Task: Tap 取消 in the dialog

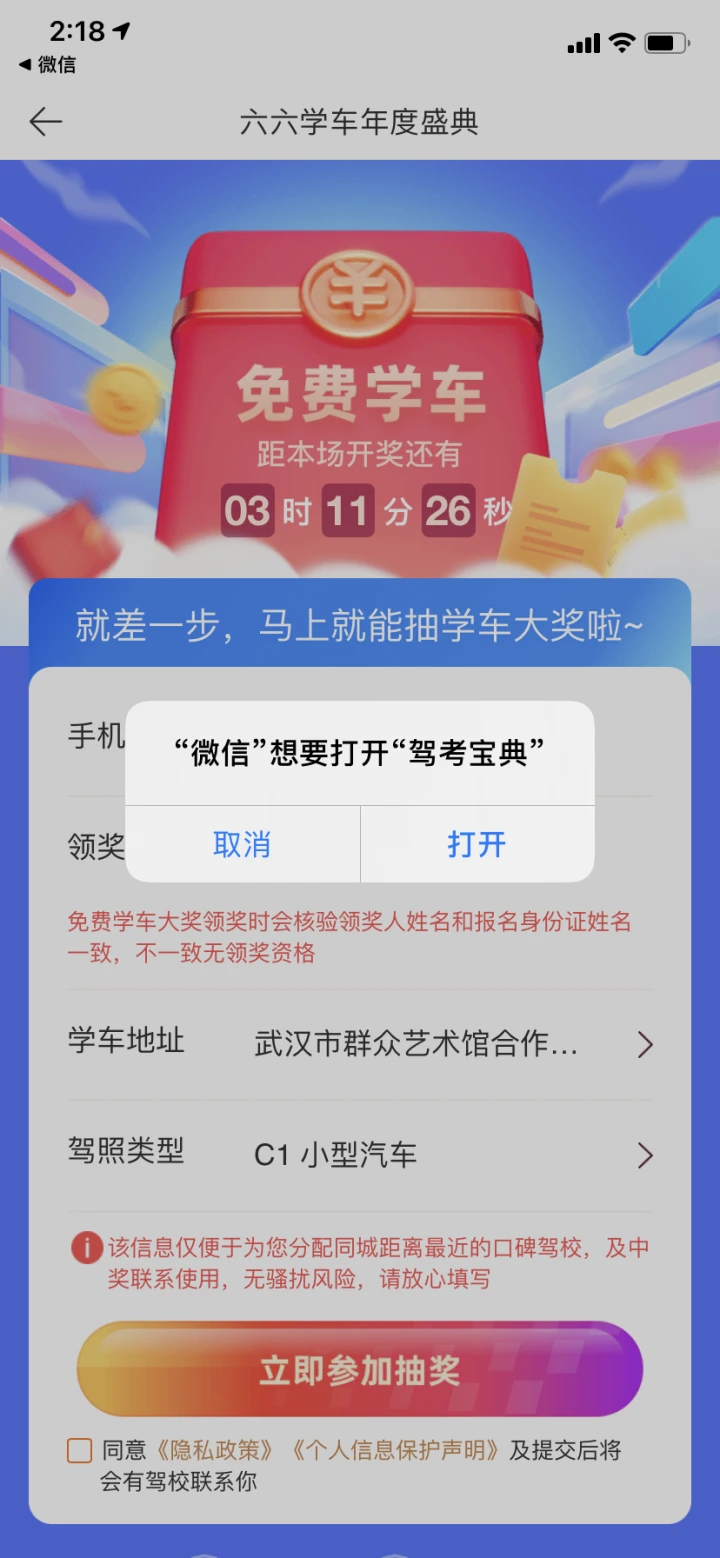Action: click(242, 844)
